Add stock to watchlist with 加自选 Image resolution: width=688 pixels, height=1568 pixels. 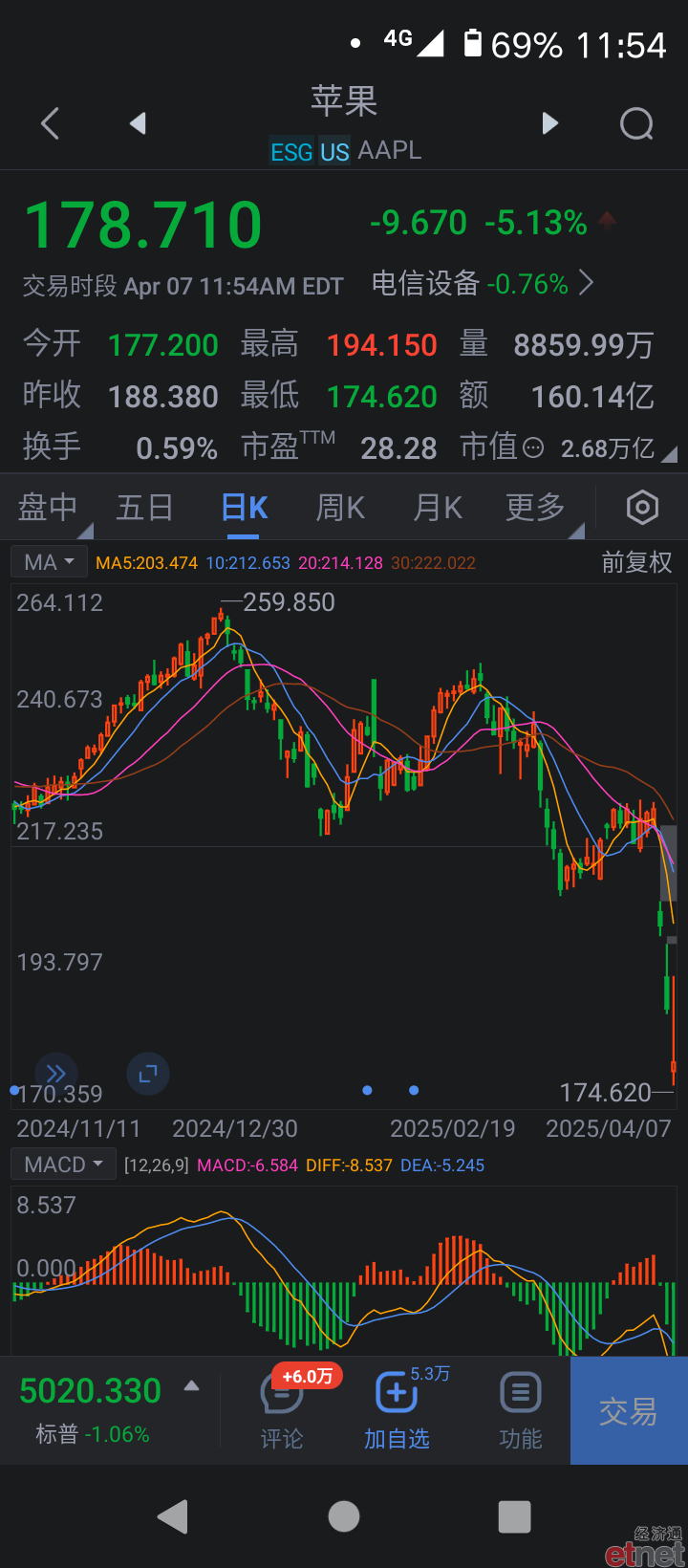pos(397,1410)
